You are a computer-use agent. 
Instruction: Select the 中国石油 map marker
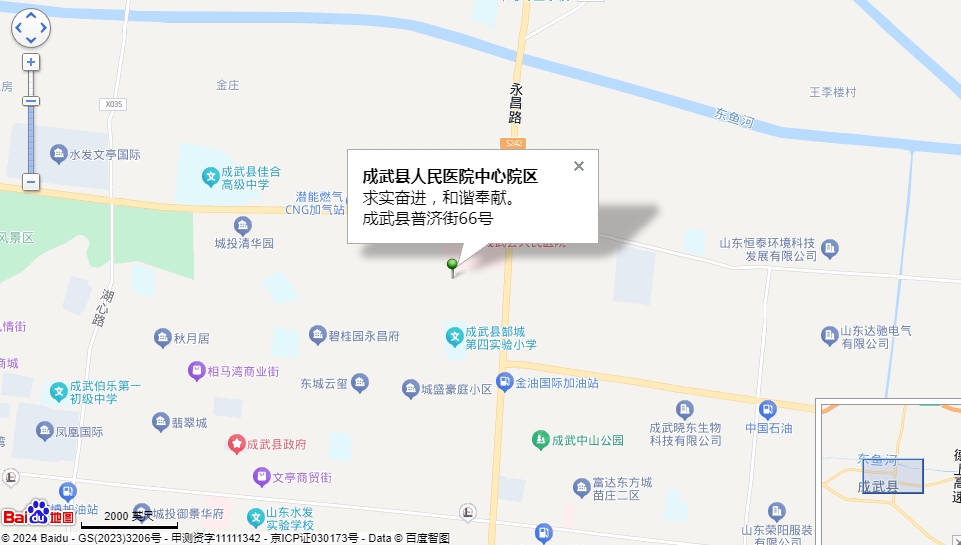coord(767,409)
